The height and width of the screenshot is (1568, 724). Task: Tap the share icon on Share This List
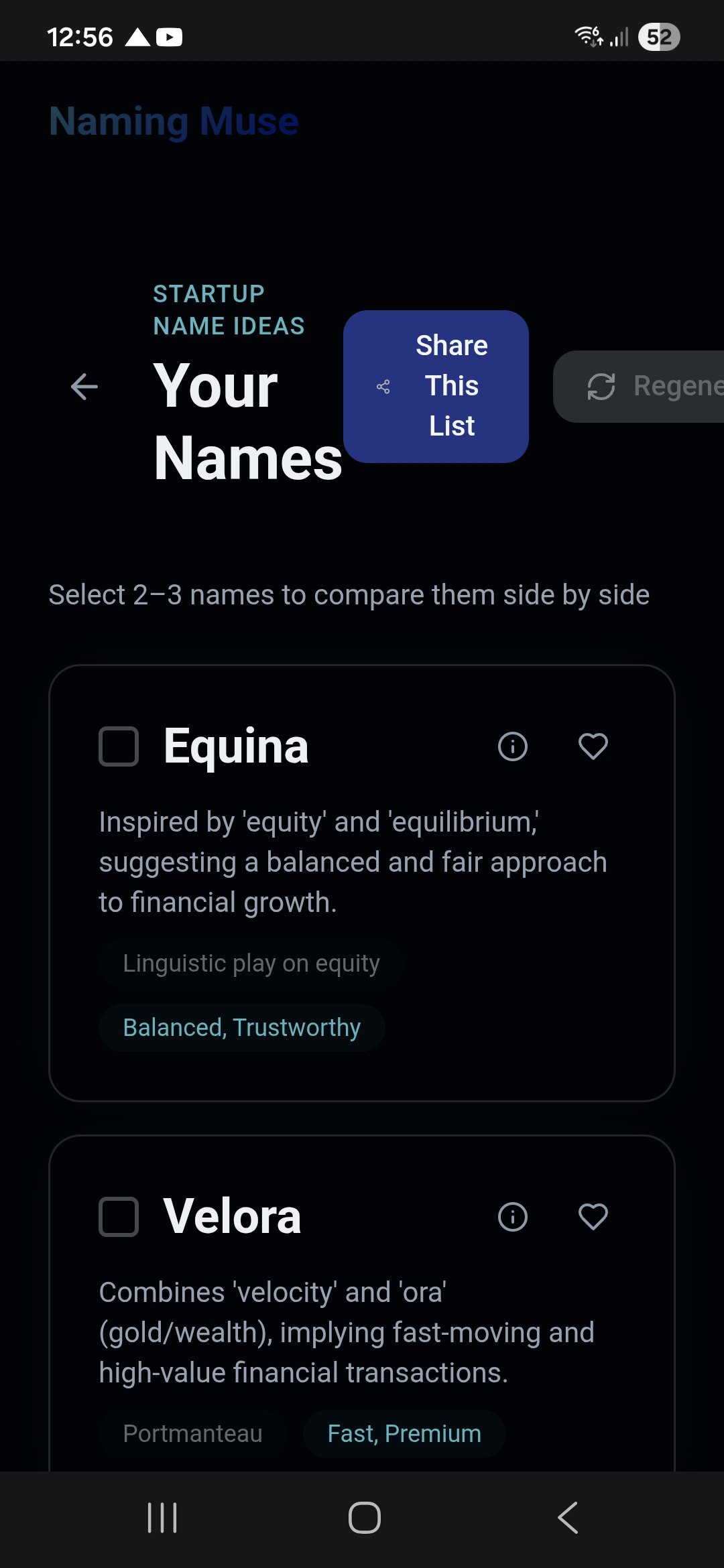point(384,386)
